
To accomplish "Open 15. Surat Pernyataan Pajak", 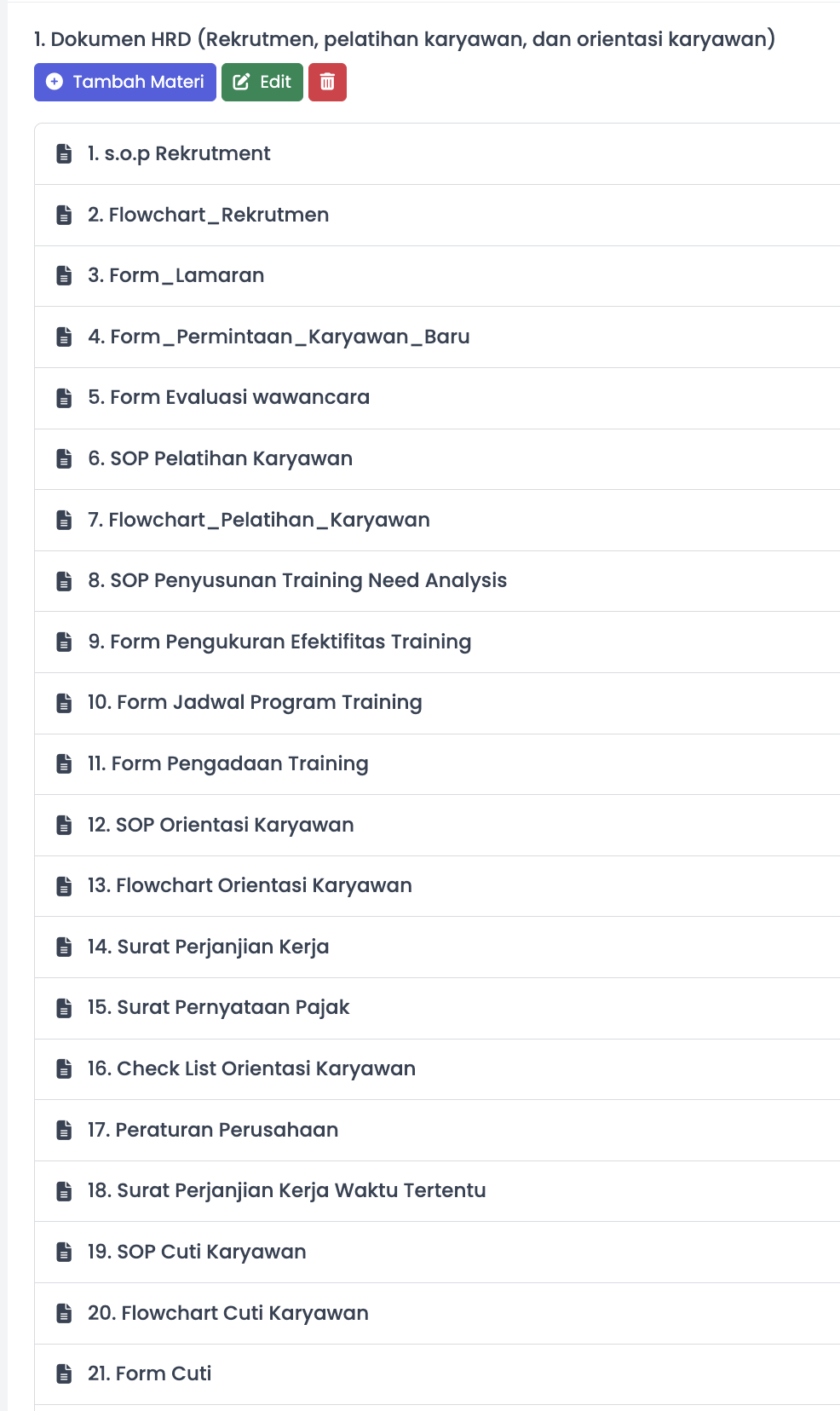I will coord(437,1009).
